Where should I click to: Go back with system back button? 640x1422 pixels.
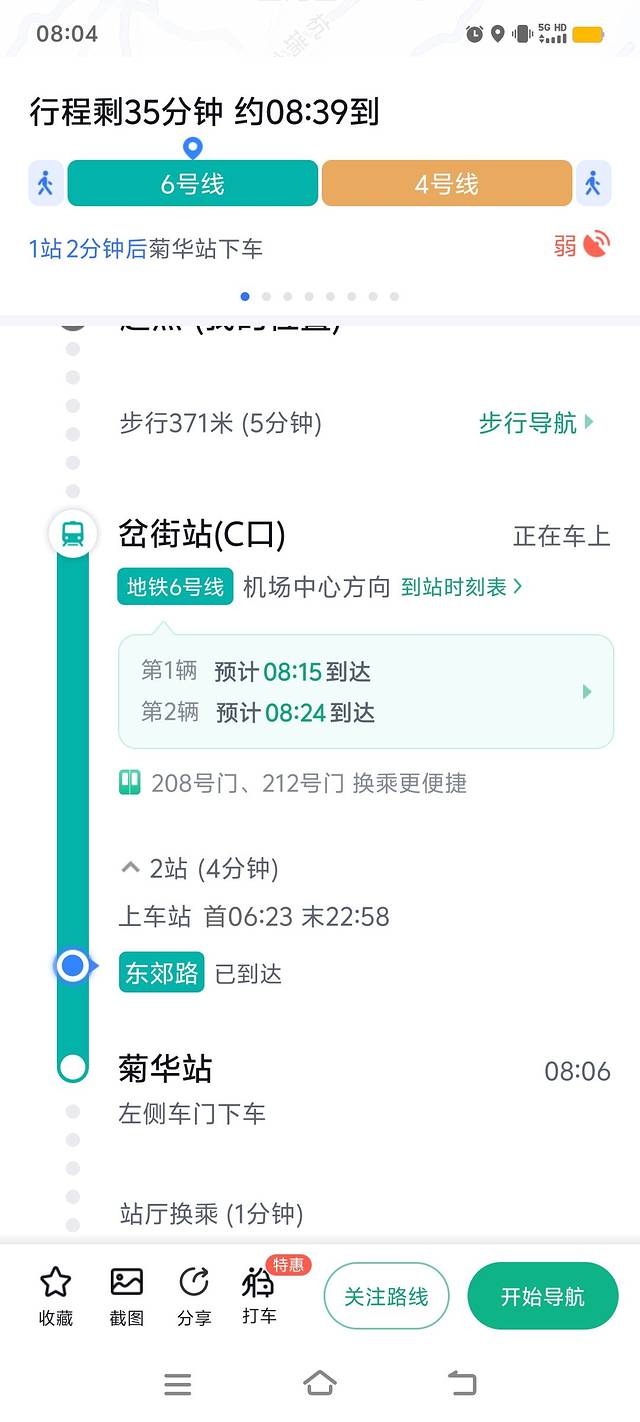[x=462, y=1383]
